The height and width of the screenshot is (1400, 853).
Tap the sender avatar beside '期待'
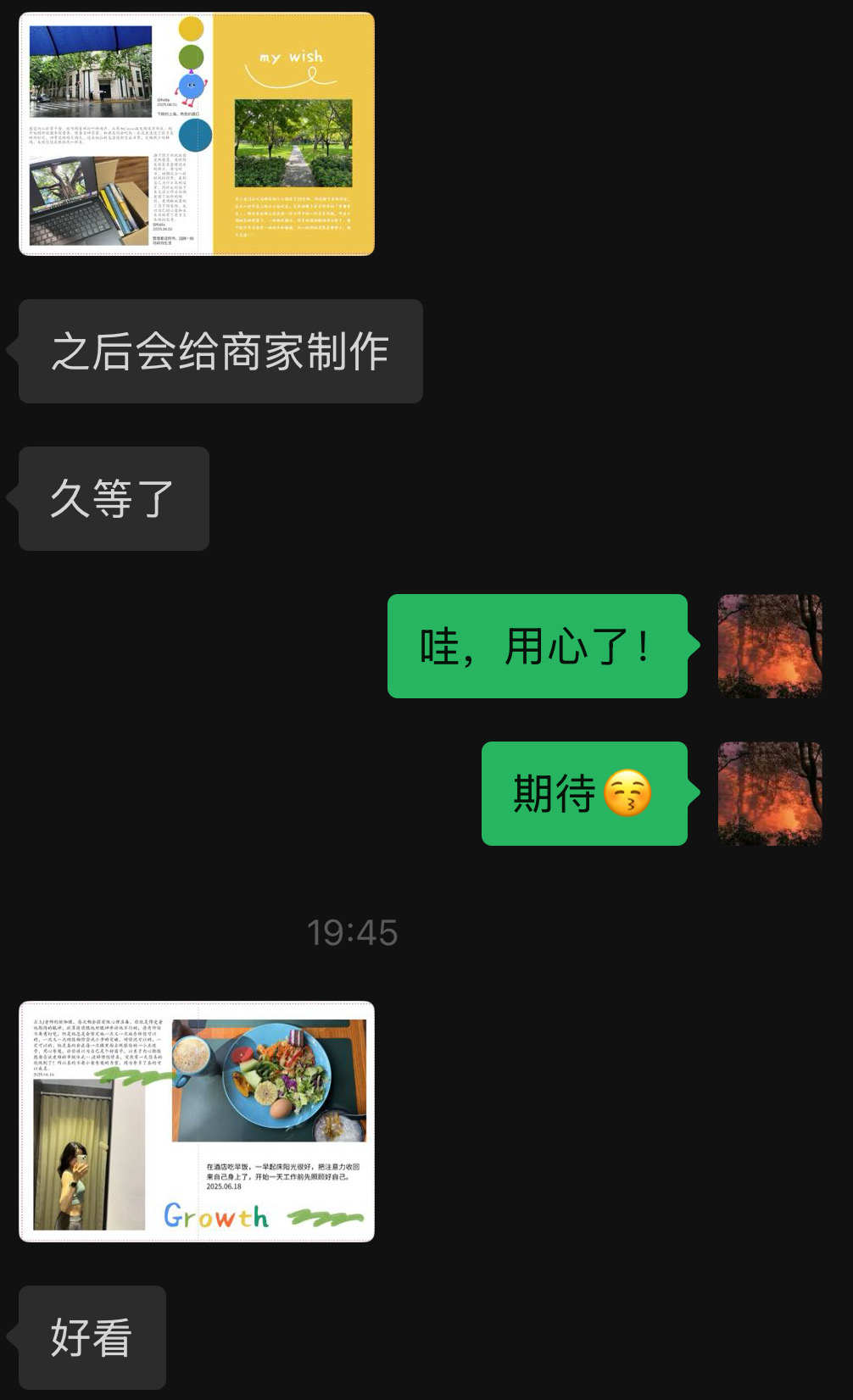(x=770, y=793)
